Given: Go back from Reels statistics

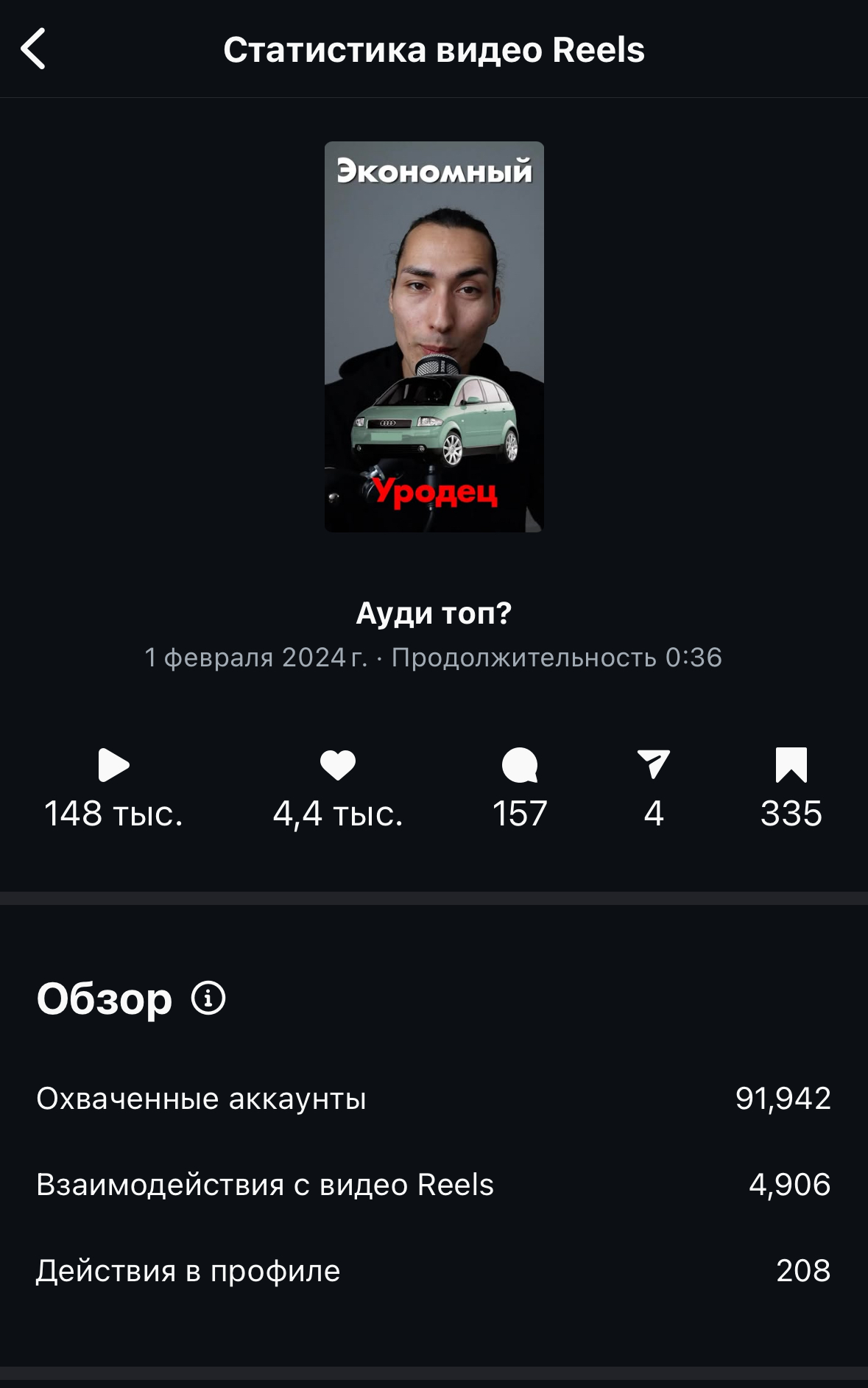Looking at the screenshot, I should (x=34, y=49).
